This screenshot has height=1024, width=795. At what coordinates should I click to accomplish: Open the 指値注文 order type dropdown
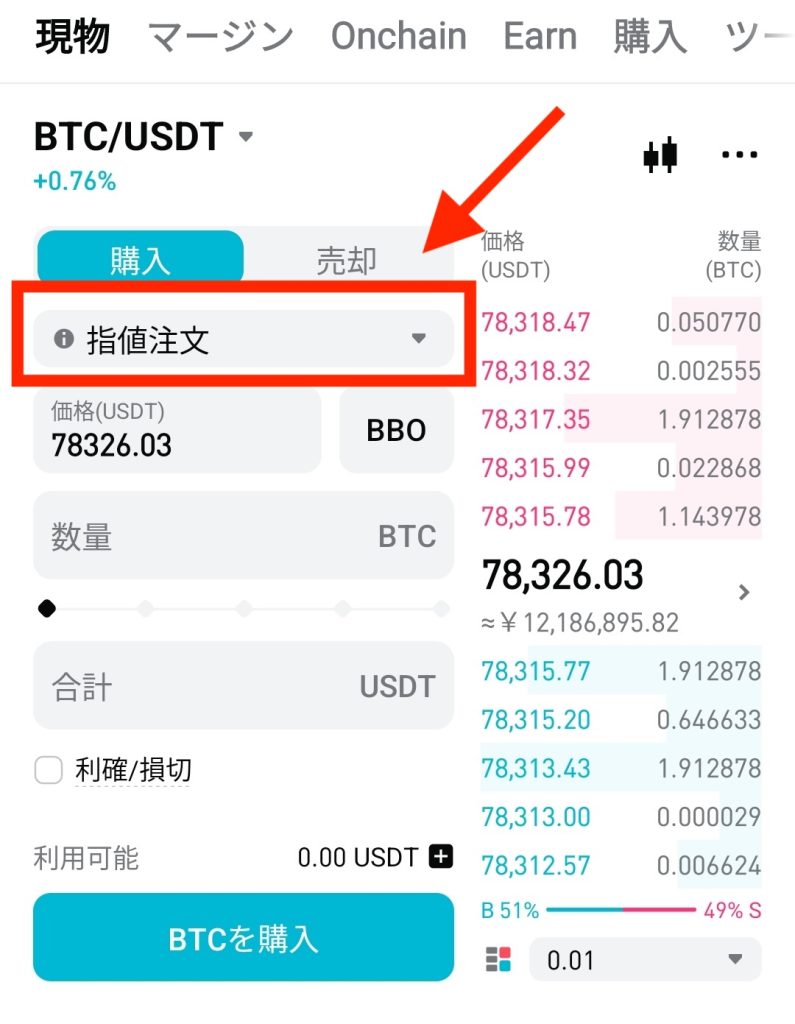coord(243,340)
